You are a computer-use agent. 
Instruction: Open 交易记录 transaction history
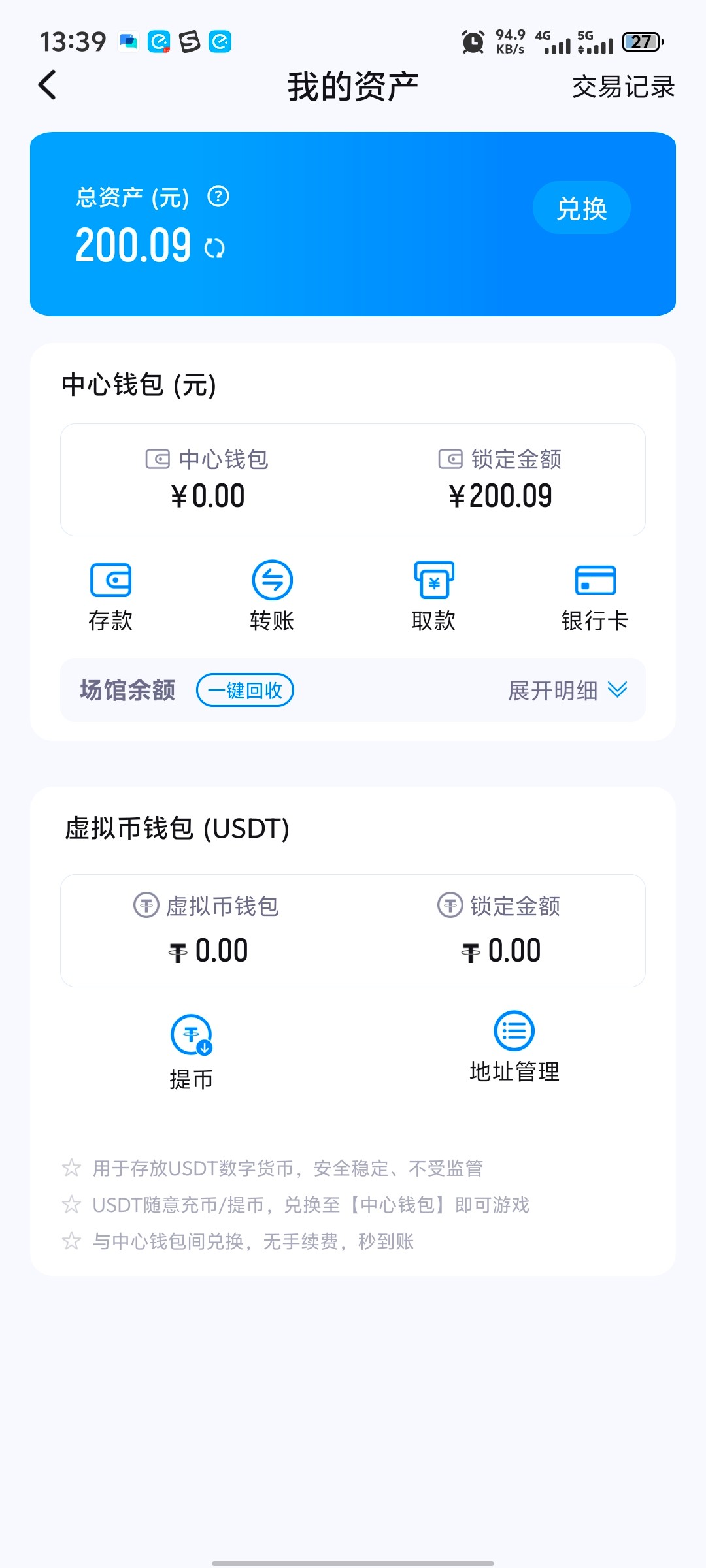[623, 87]
